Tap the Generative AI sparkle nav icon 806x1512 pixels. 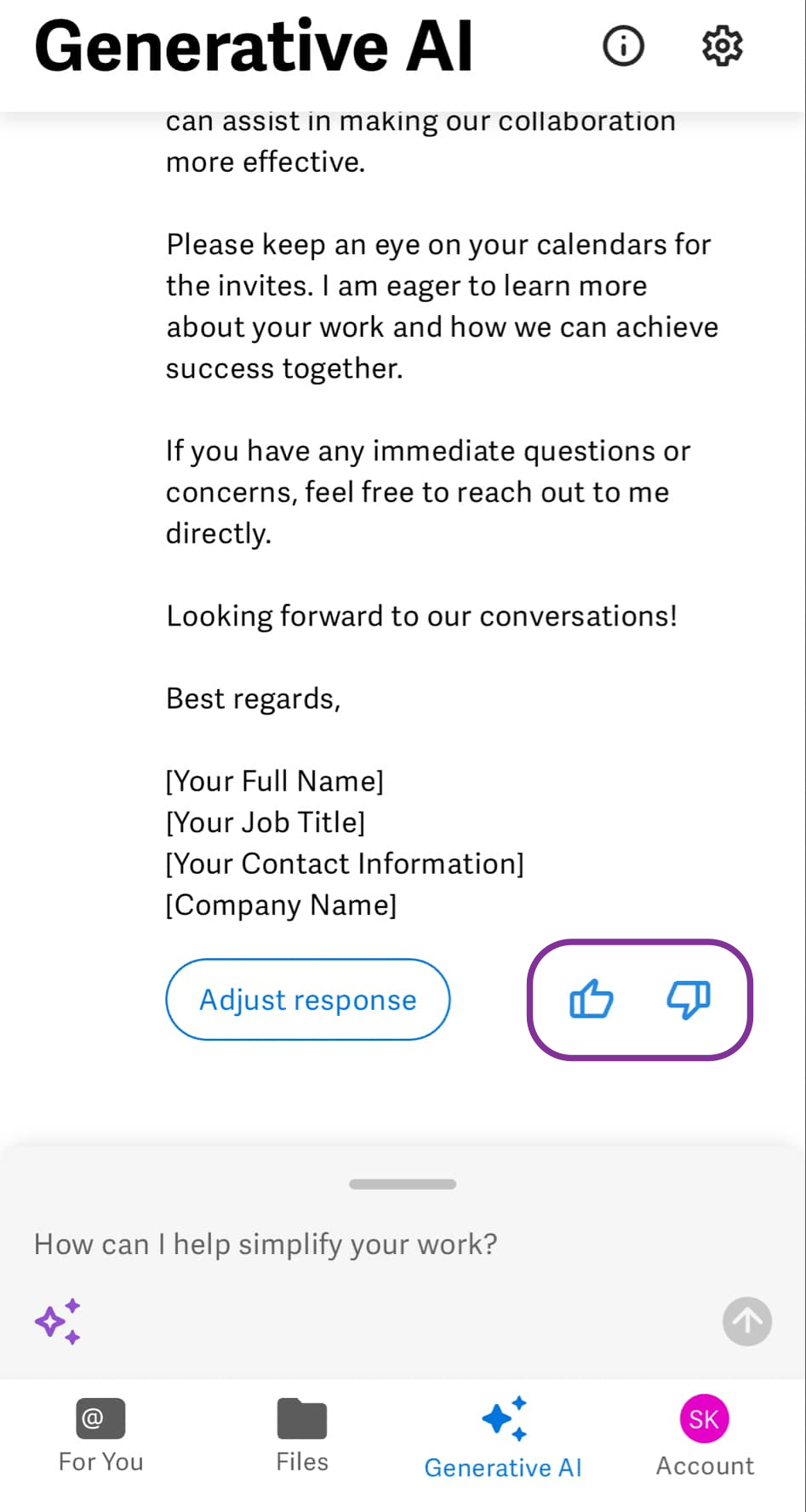(503, 1417)
